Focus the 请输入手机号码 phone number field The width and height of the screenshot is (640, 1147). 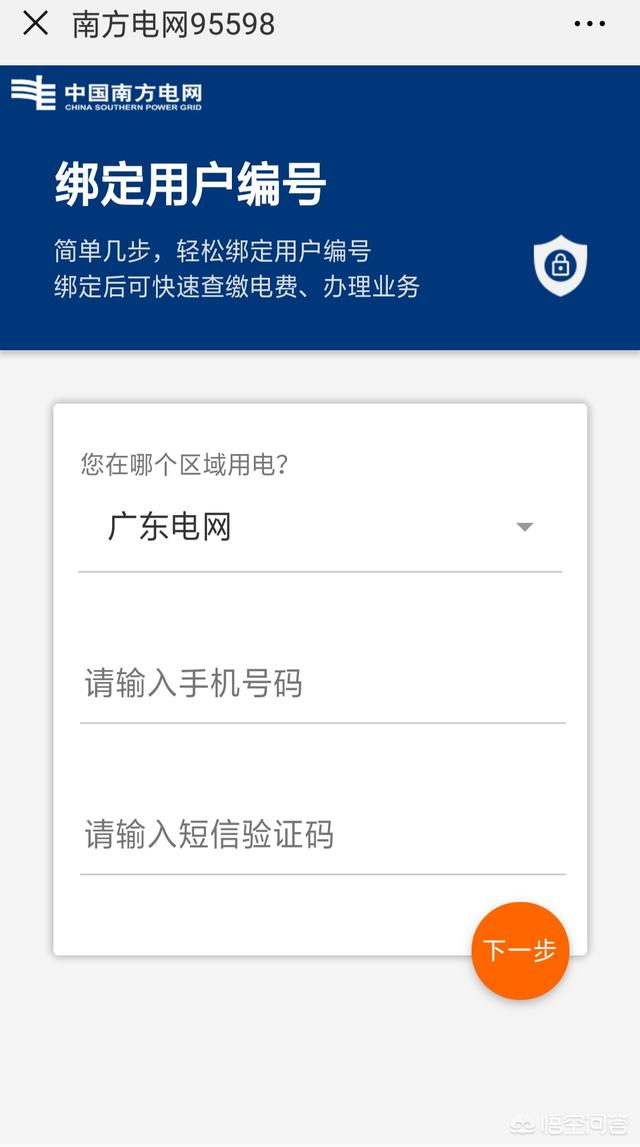tap(323, 683)
